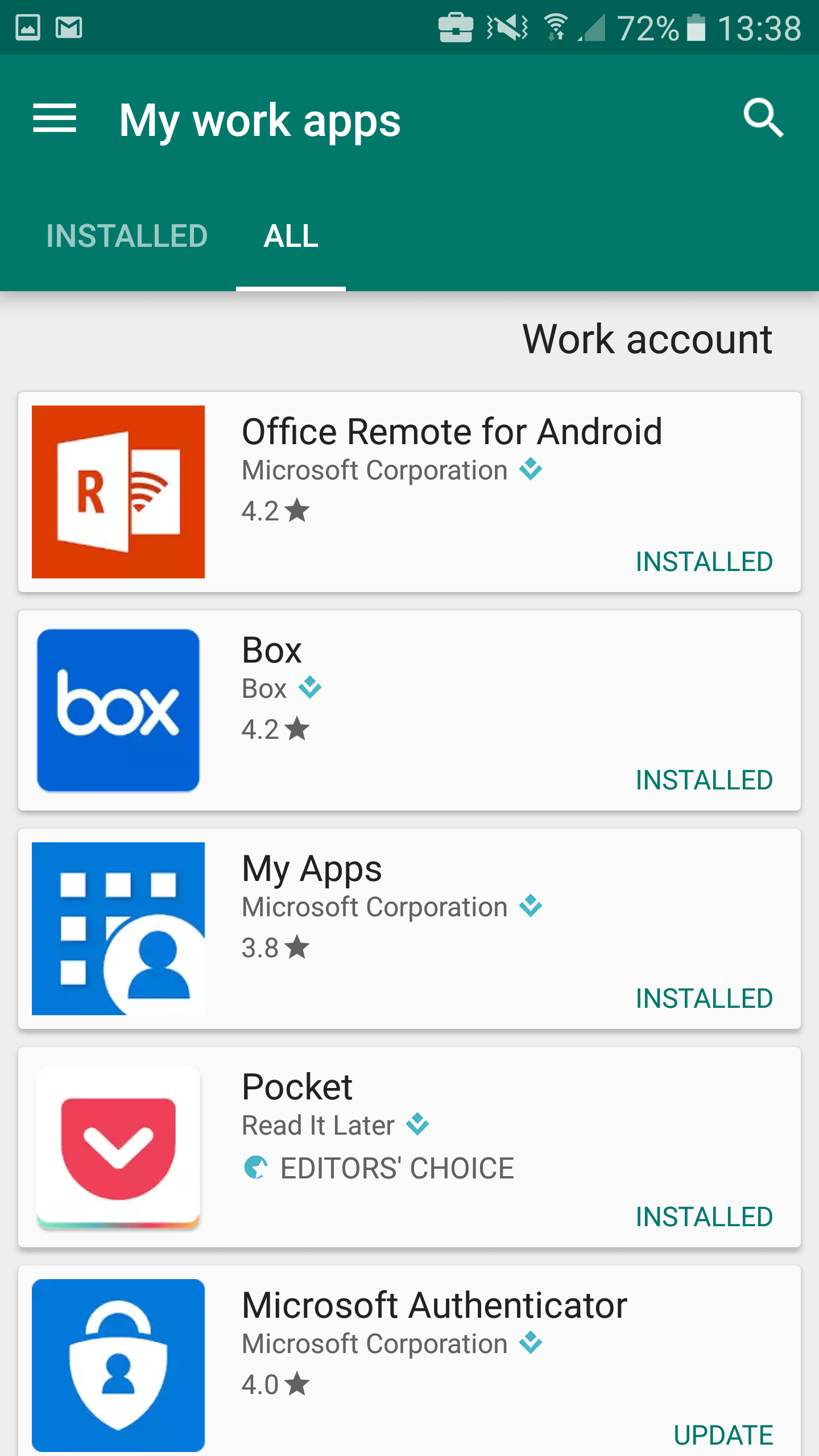Open the Microsoft Authenticator app icon

pyautogui.click(x=118, y=1365)
